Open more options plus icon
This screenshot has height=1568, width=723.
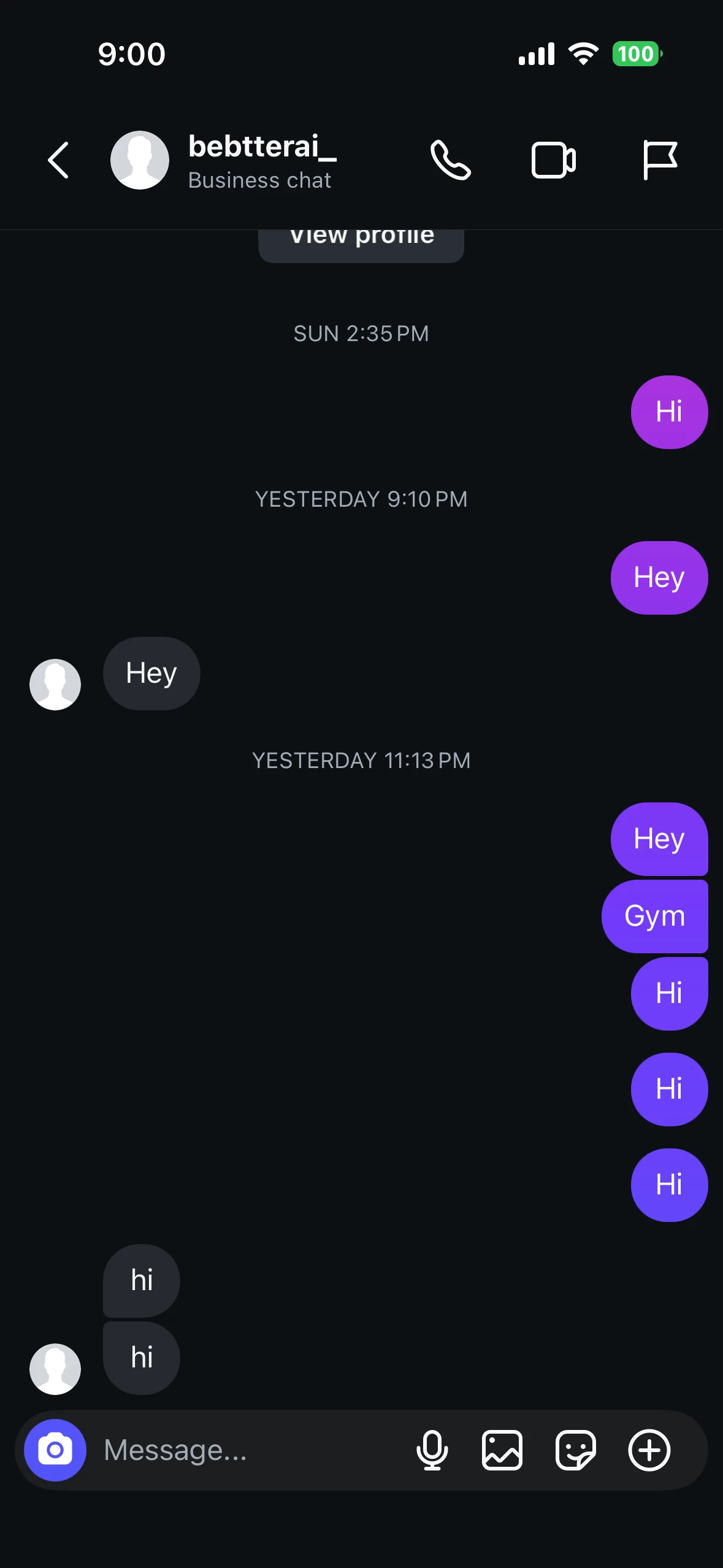[x=649, y=1450]
